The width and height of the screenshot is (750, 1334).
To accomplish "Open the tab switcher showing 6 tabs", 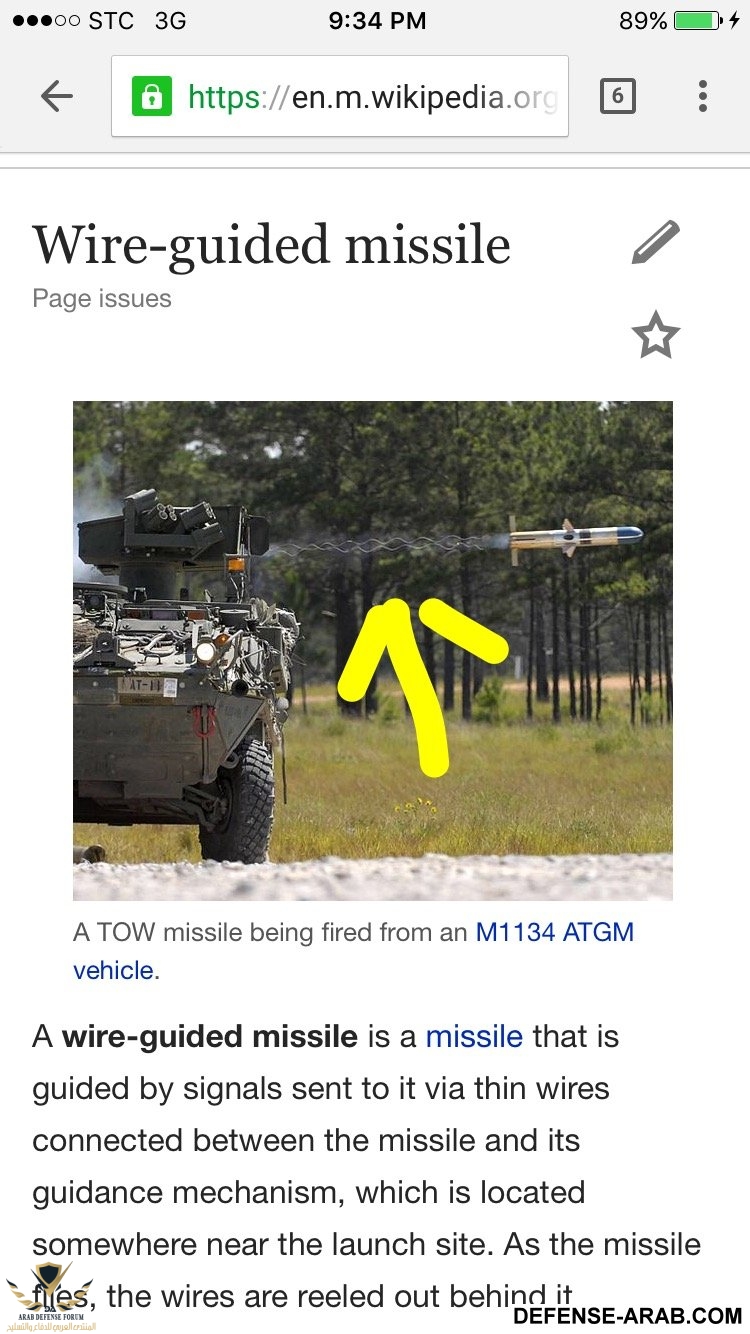I will coord(617,96).
